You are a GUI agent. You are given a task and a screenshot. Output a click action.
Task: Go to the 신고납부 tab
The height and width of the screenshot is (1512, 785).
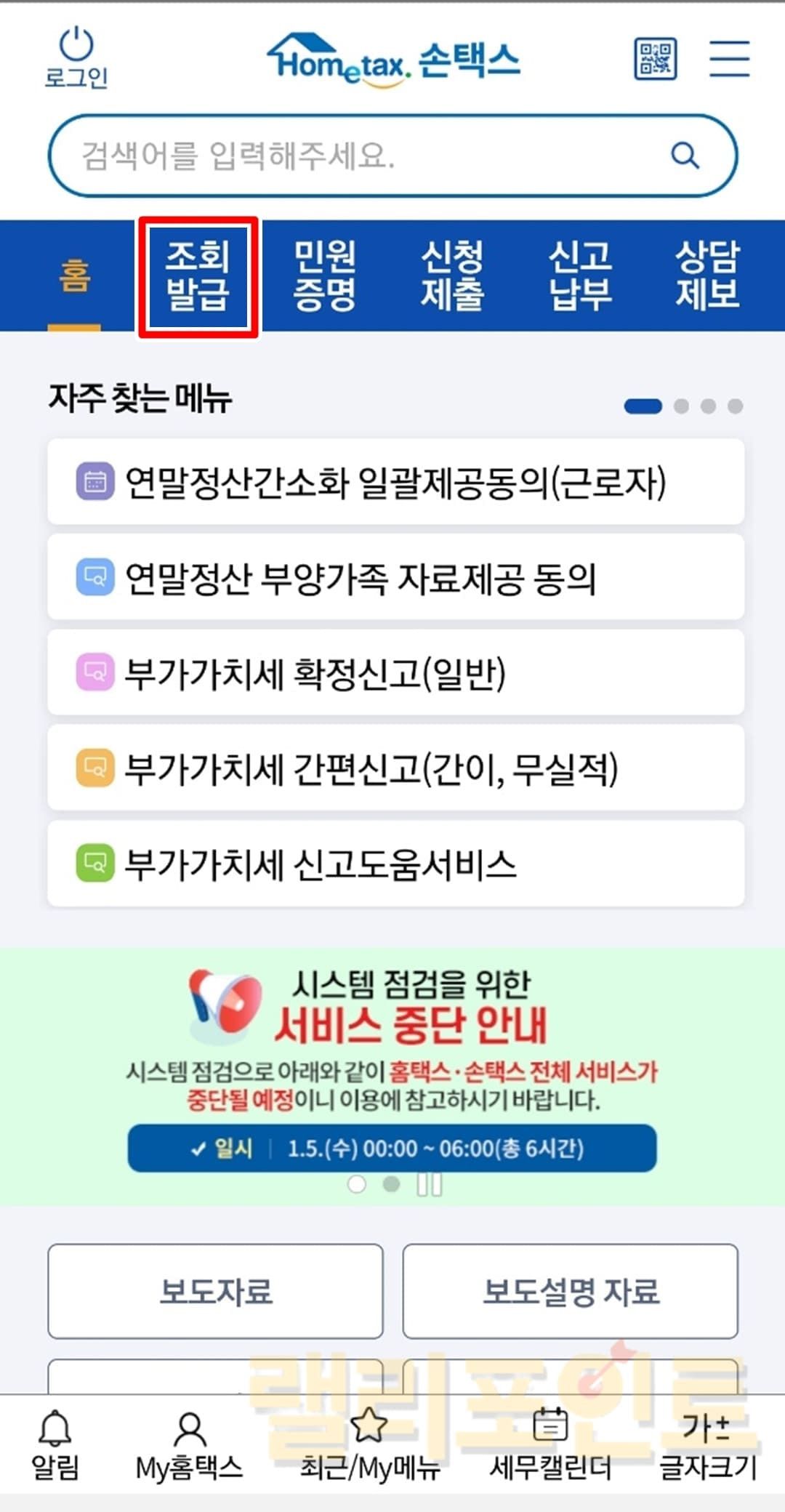pyautogui.click(x=579, y=276)
